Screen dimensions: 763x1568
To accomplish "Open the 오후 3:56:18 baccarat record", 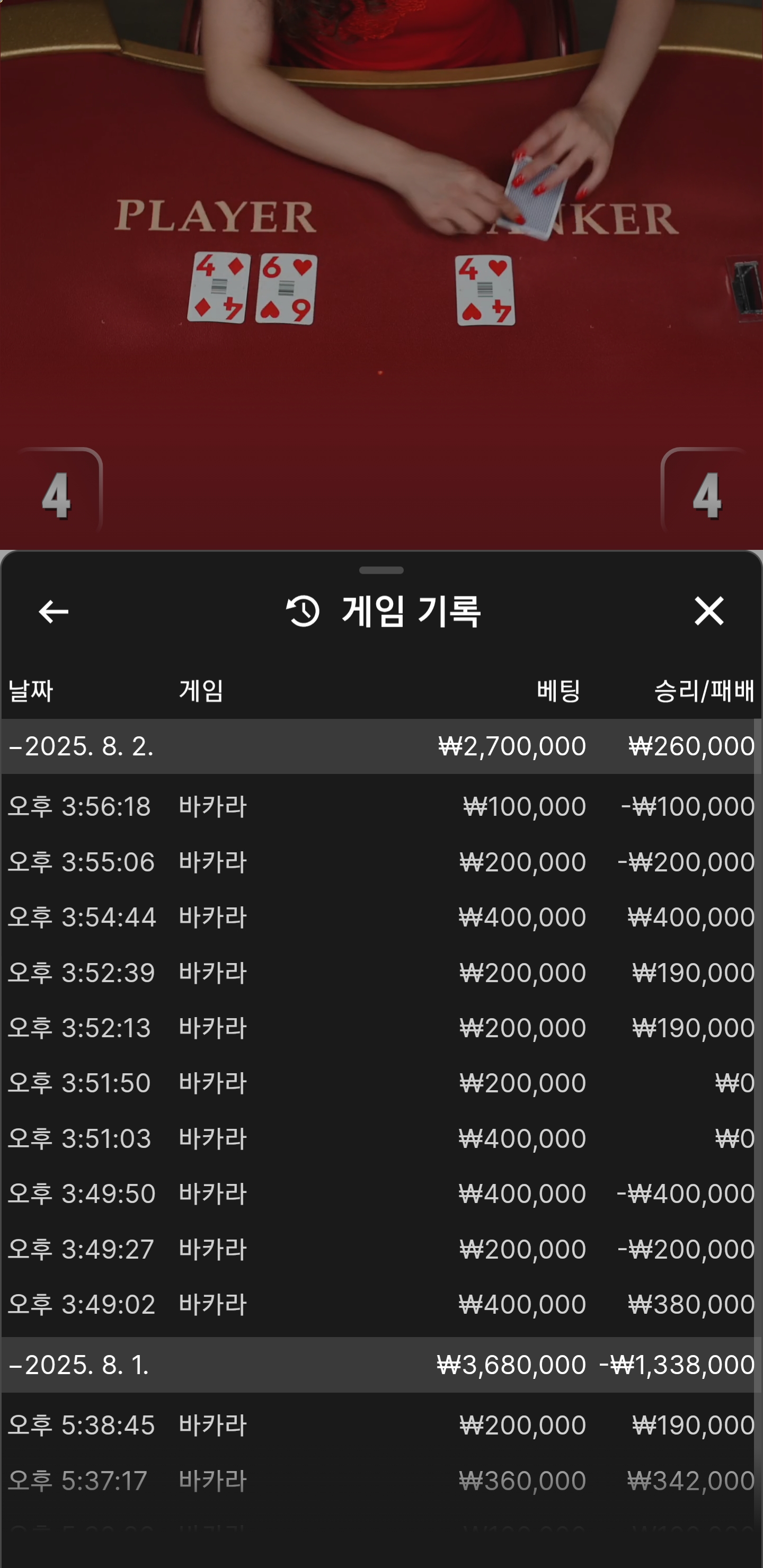I will click(x=381, y=807).
